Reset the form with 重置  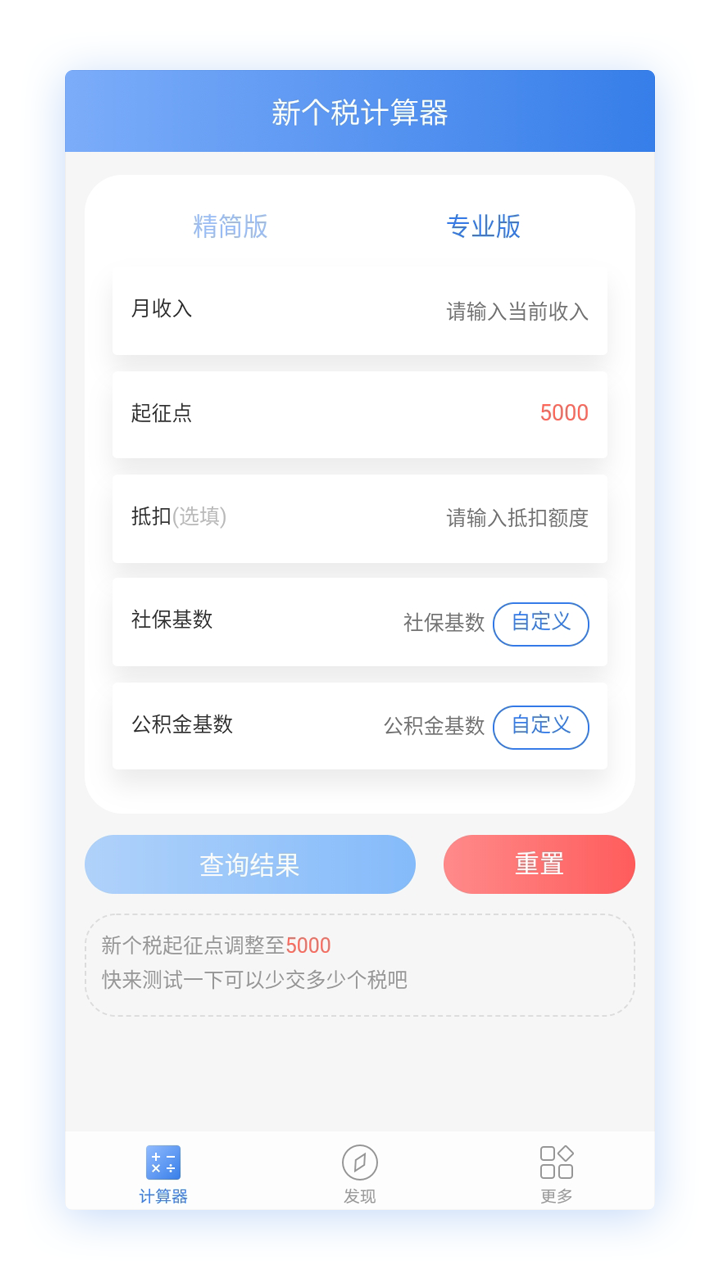pyautogui.click(x=539, y=864)
